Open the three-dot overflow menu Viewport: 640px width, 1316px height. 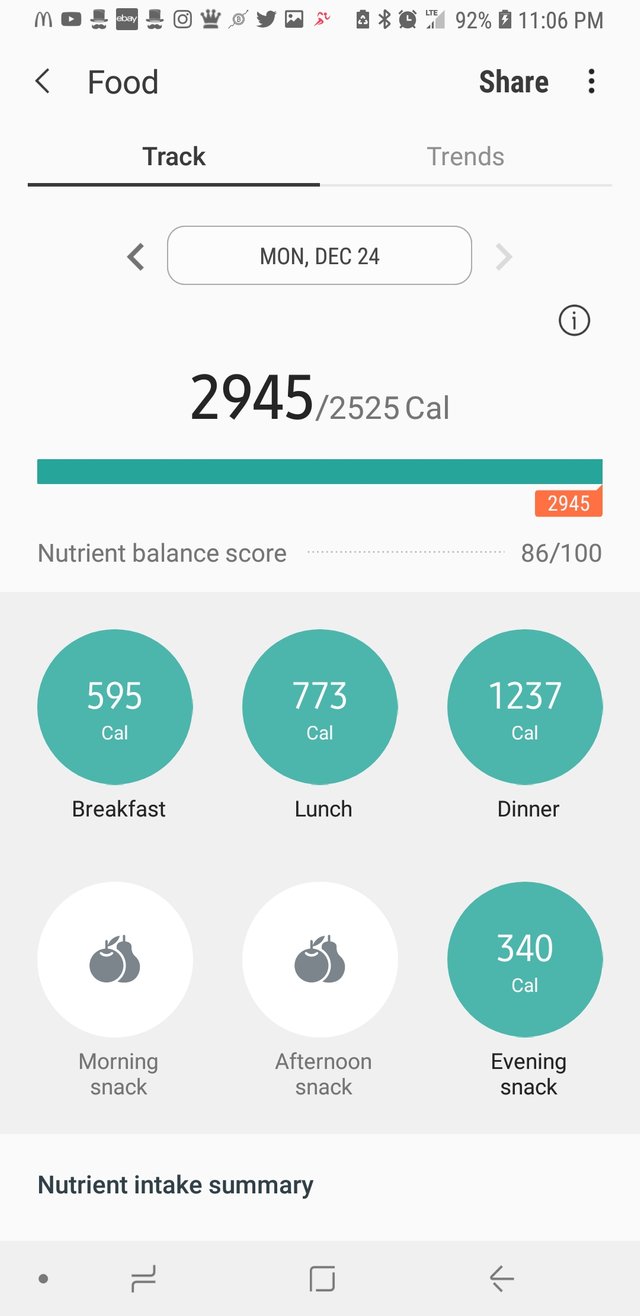pos(591,82)
